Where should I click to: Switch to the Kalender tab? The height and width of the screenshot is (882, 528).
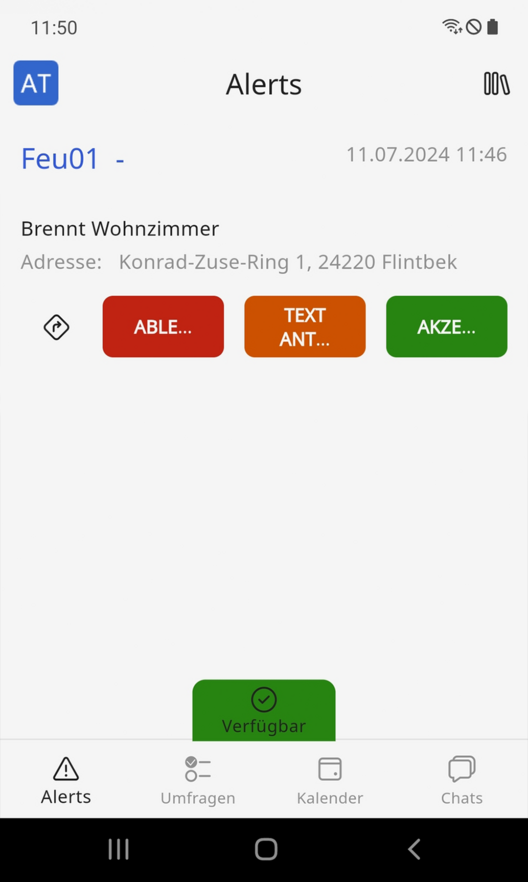[x=330, y=780]
